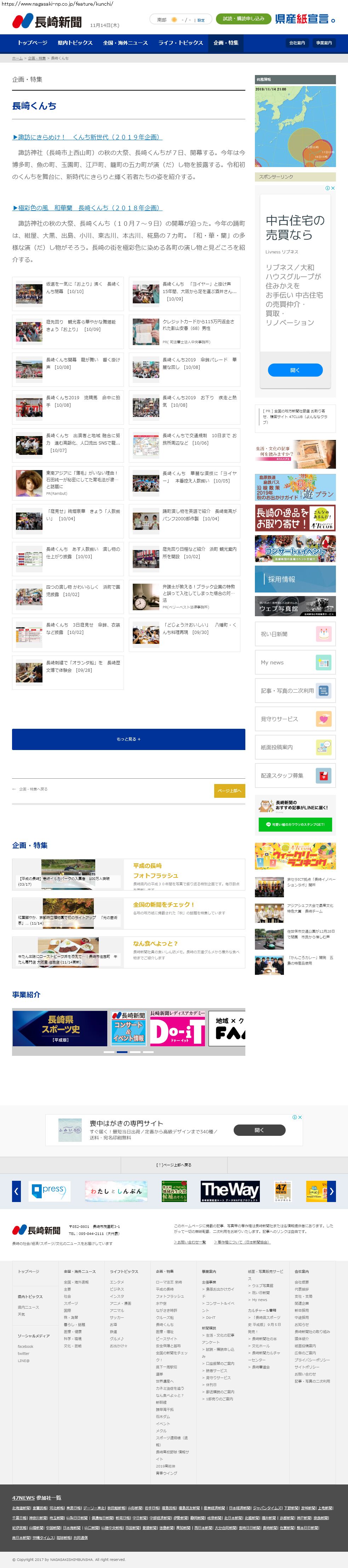Open 全国・海外ニュース section
The image size is (348, 1568).
tap(125, 42)
